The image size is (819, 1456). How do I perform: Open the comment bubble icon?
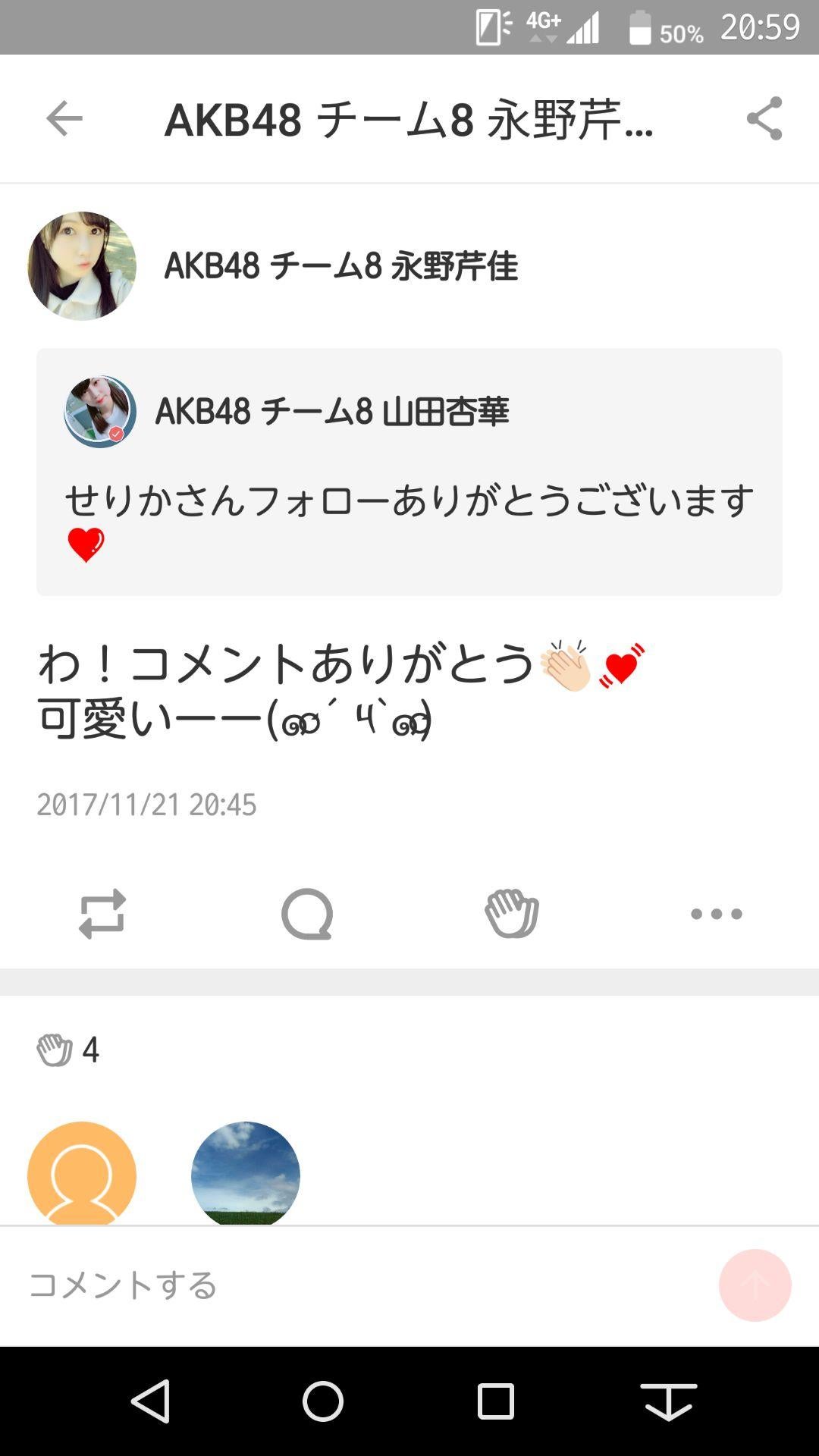tap(307, 914)
